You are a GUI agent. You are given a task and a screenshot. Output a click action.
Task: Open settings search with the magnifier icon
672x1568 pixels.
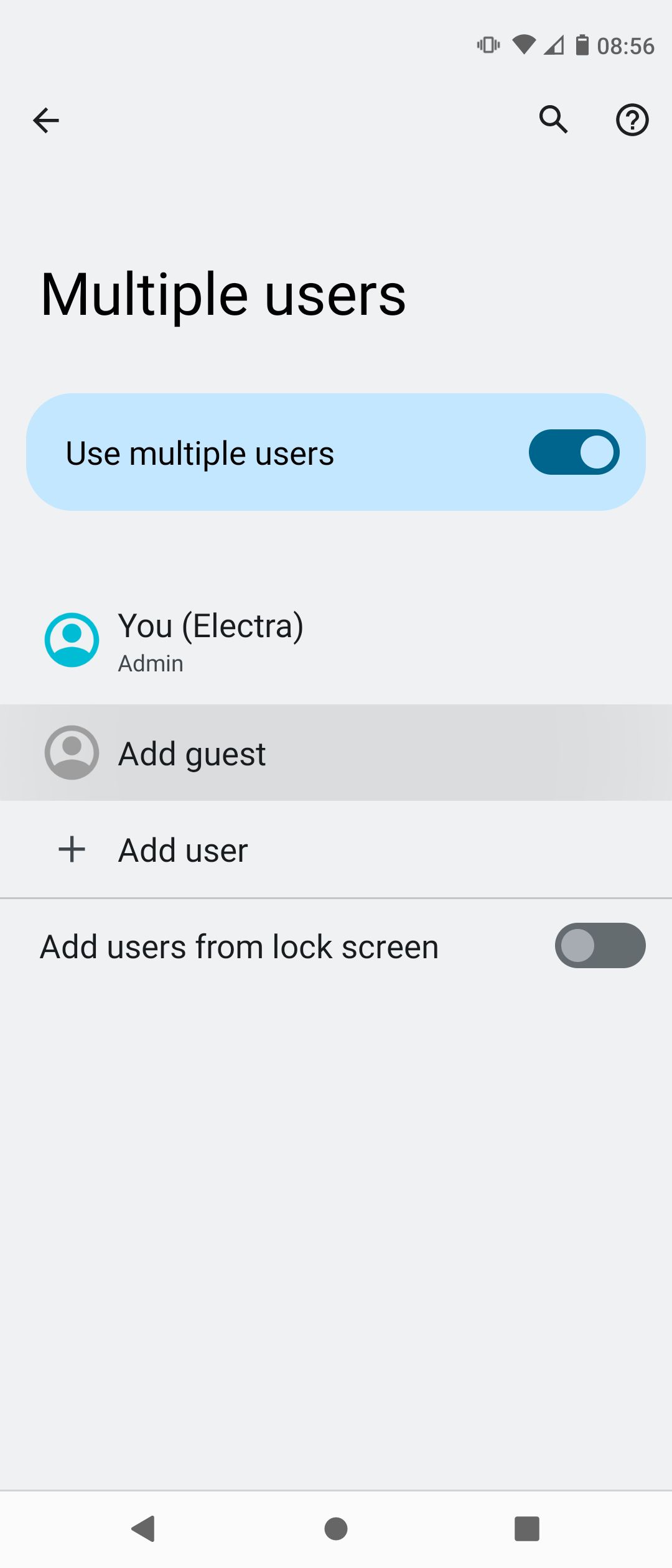(x=553, y=120)
